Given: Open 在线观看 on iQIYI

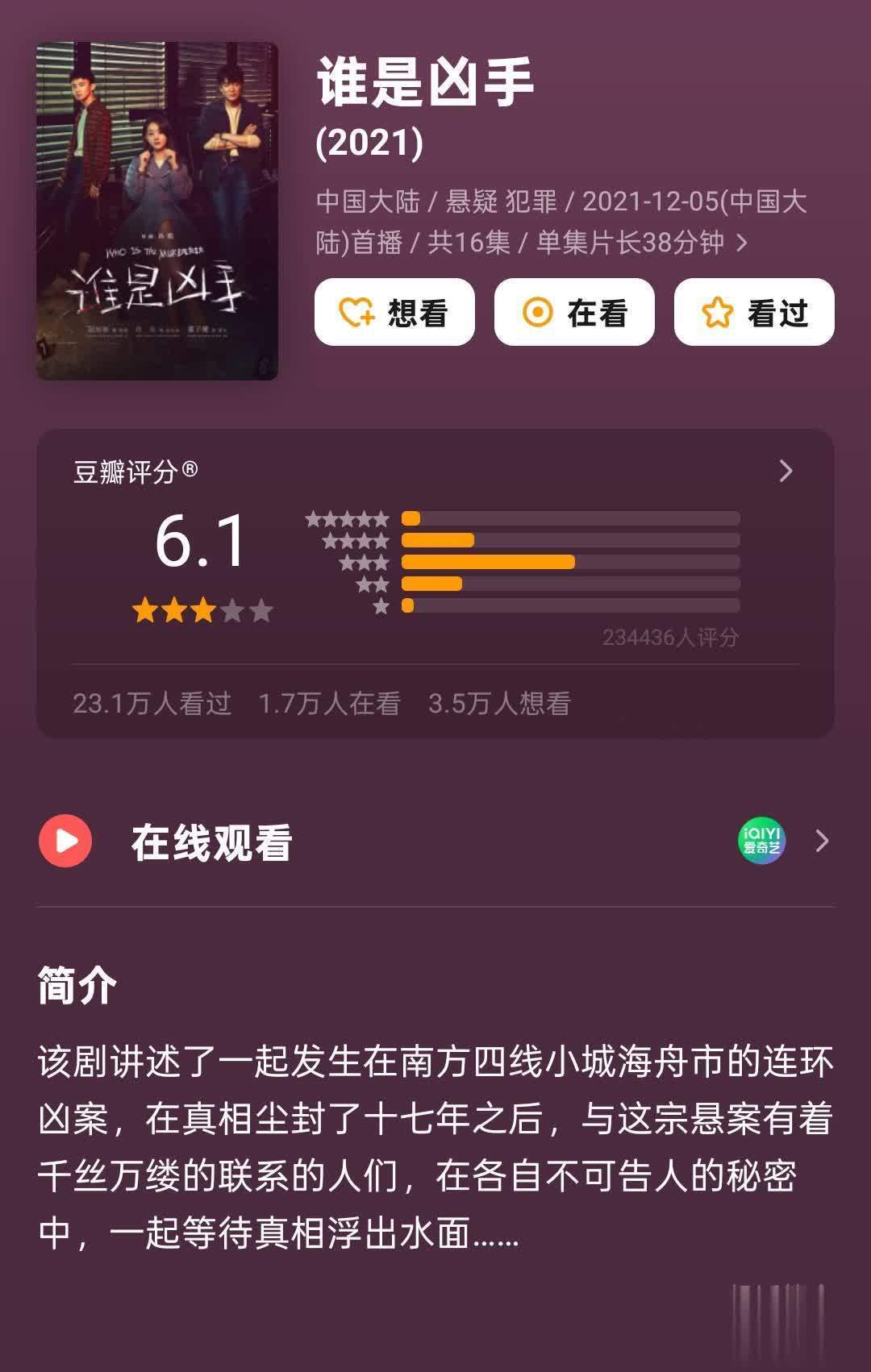Looking at the screenshot, I should click(x=821, y=842).
